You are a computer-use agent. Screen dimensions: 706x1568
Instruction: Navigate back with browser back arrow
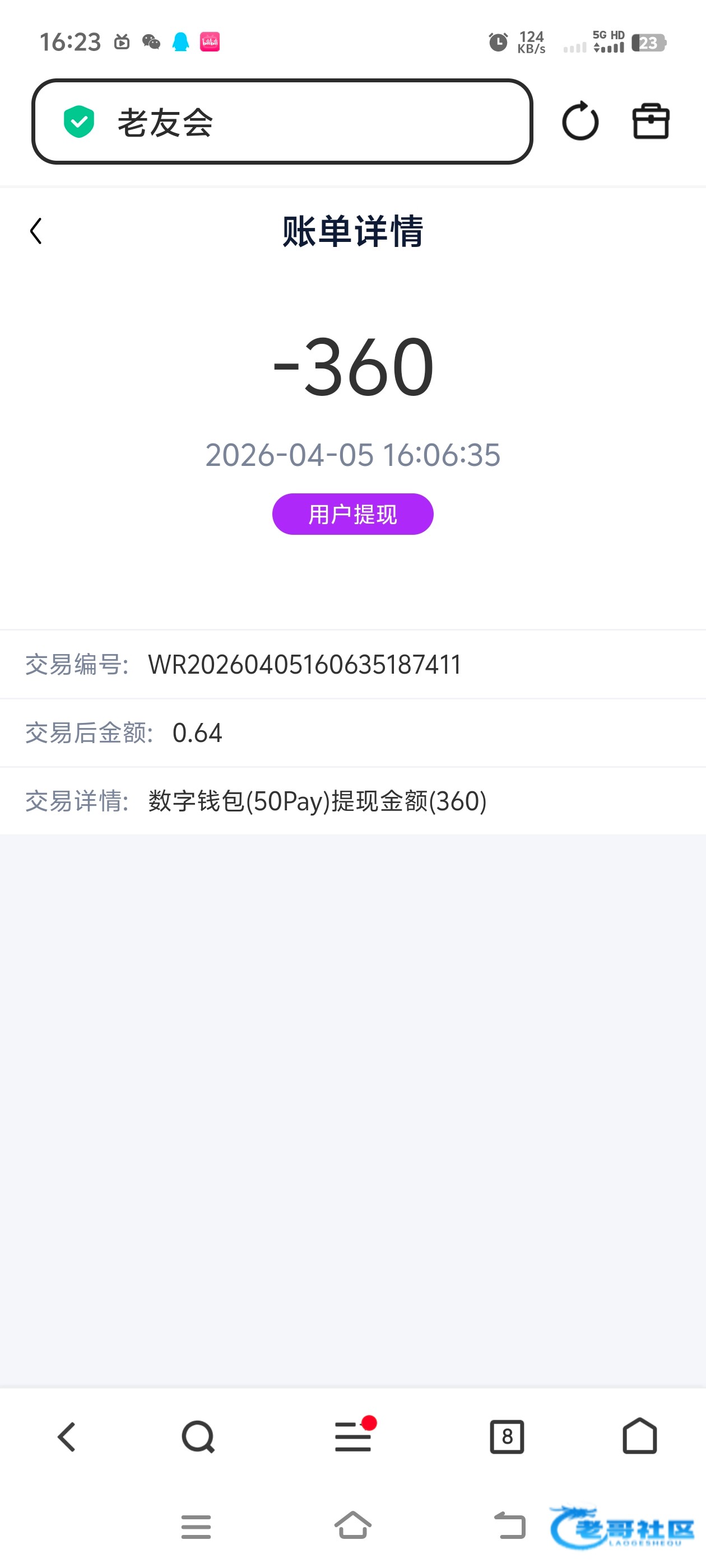pos(67,1437)
